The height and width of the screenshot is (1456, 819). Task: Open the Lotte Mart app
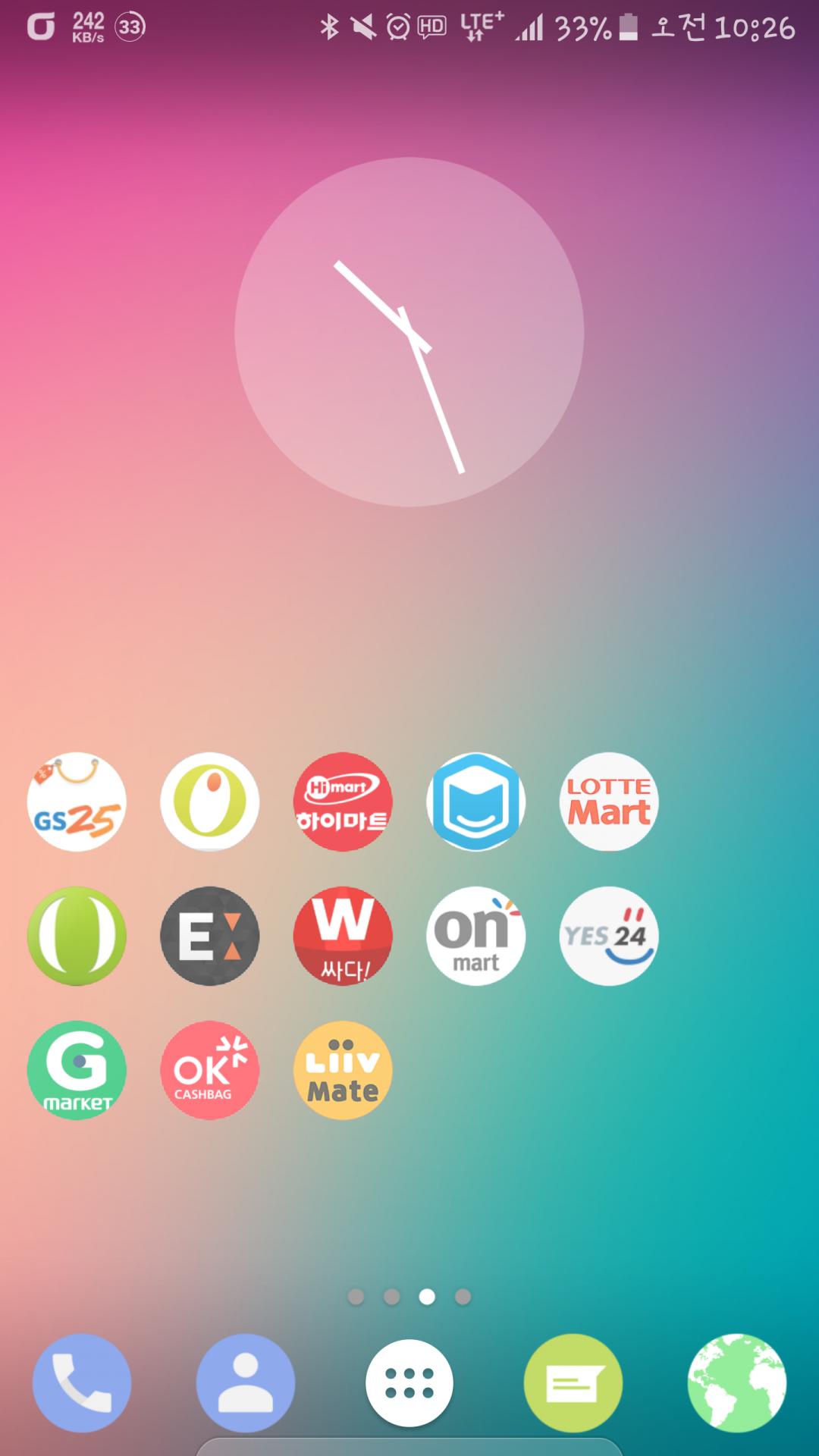click(609, 802)
